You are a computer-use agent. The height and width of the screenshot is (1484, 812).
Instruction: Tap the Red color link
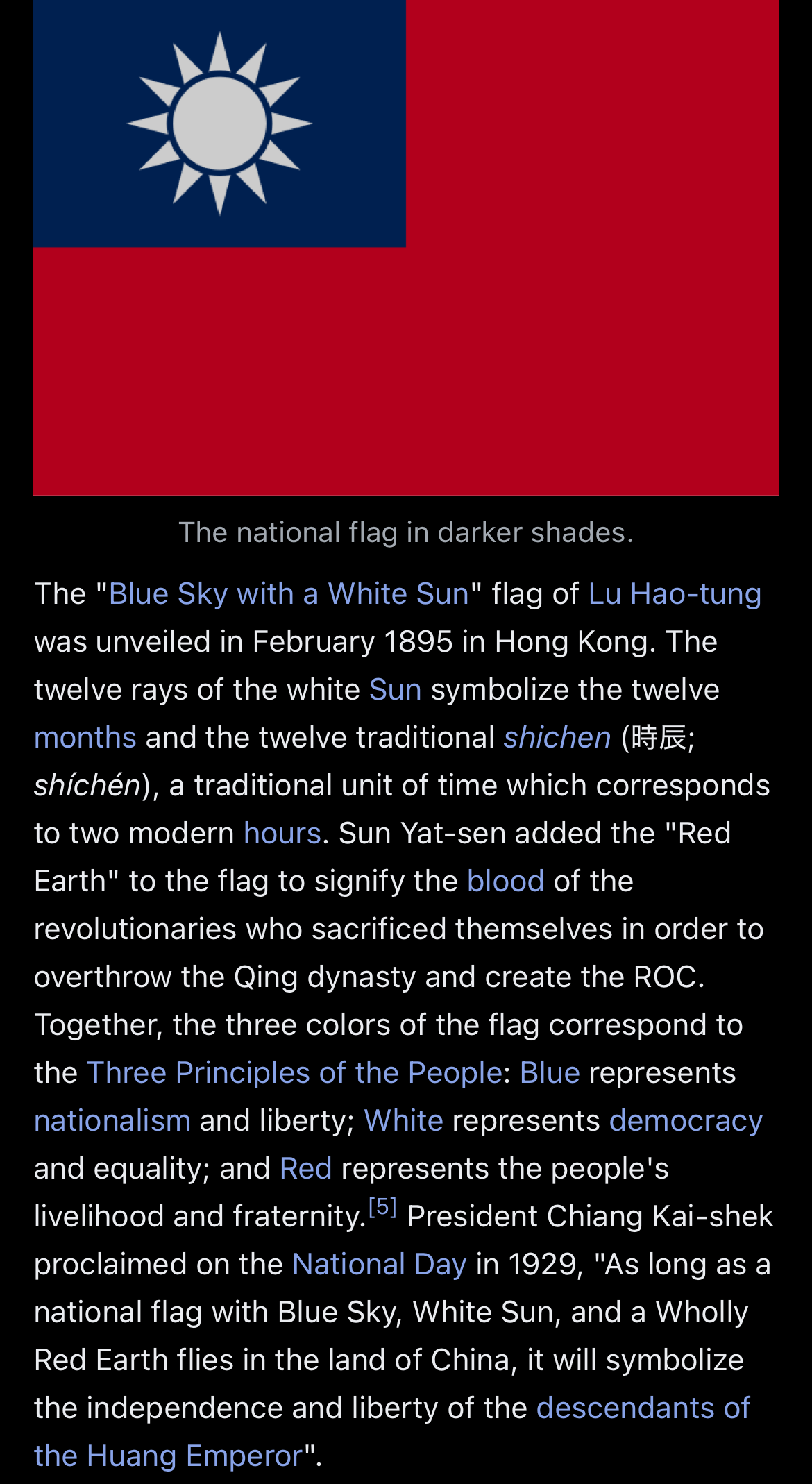(x=305, y=1169)
